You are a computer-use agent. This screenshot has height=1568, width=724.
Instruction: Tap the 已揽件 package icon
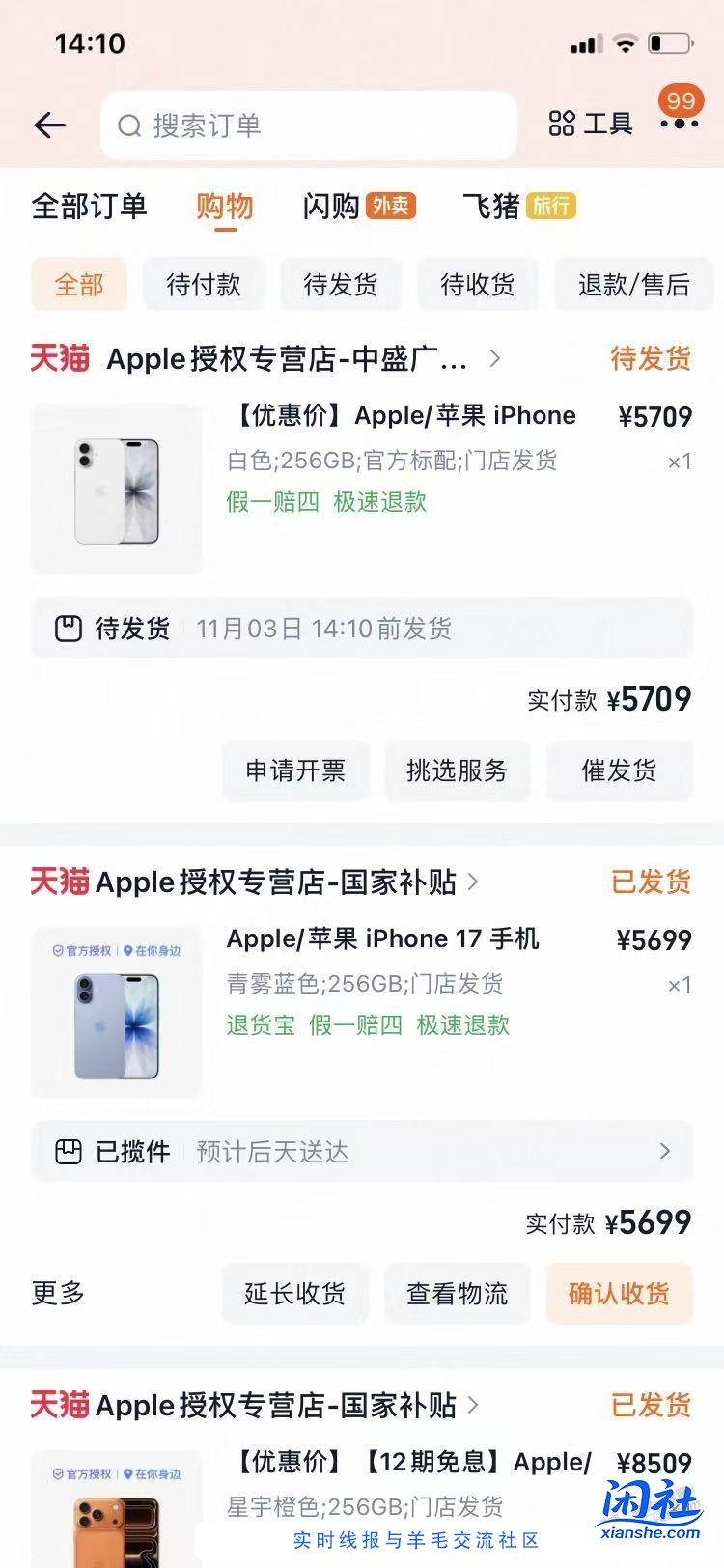tap(68, 1151)
